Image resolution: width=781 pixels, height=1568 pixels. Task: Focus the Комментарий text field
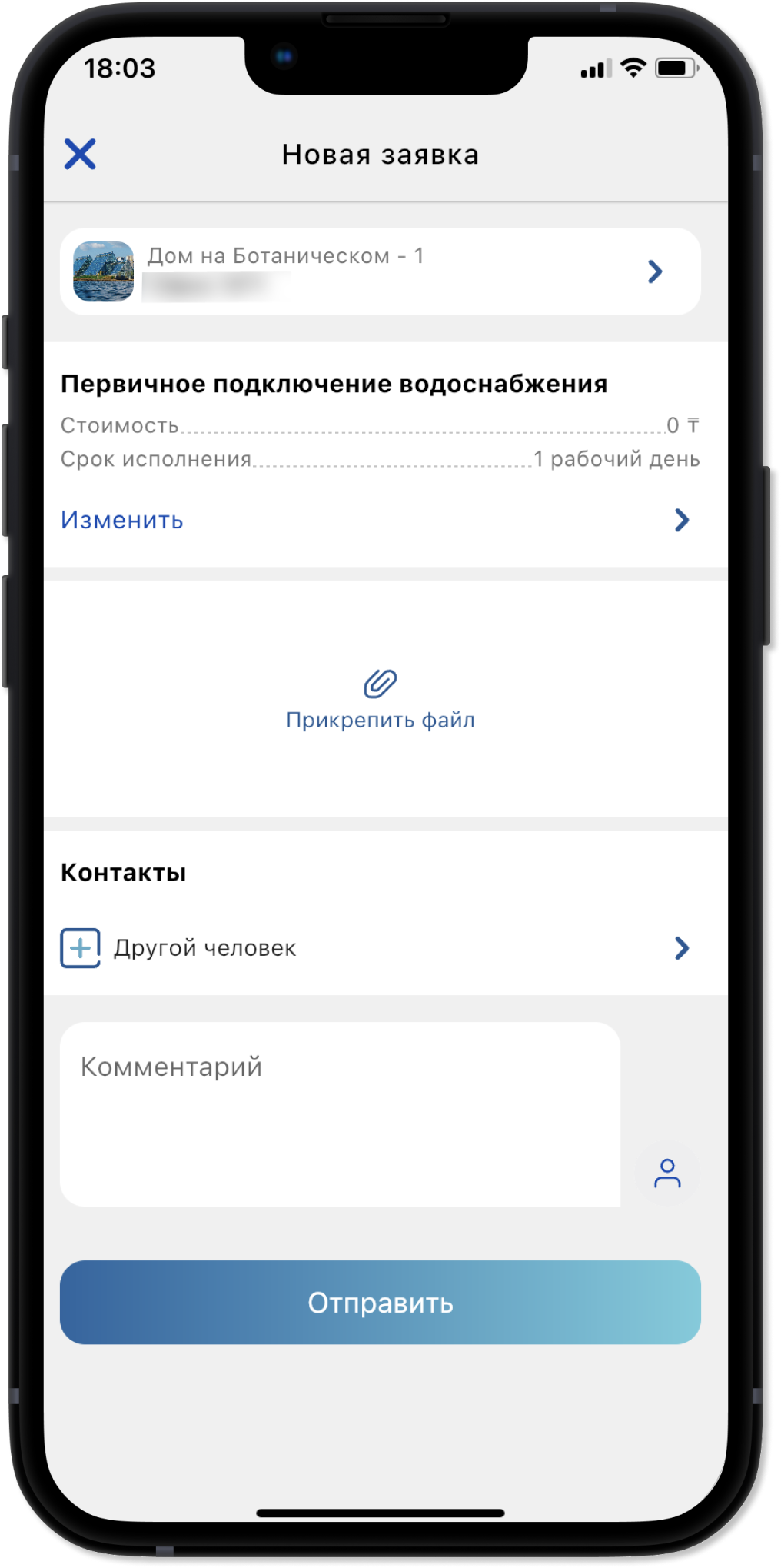(340, 1114)
